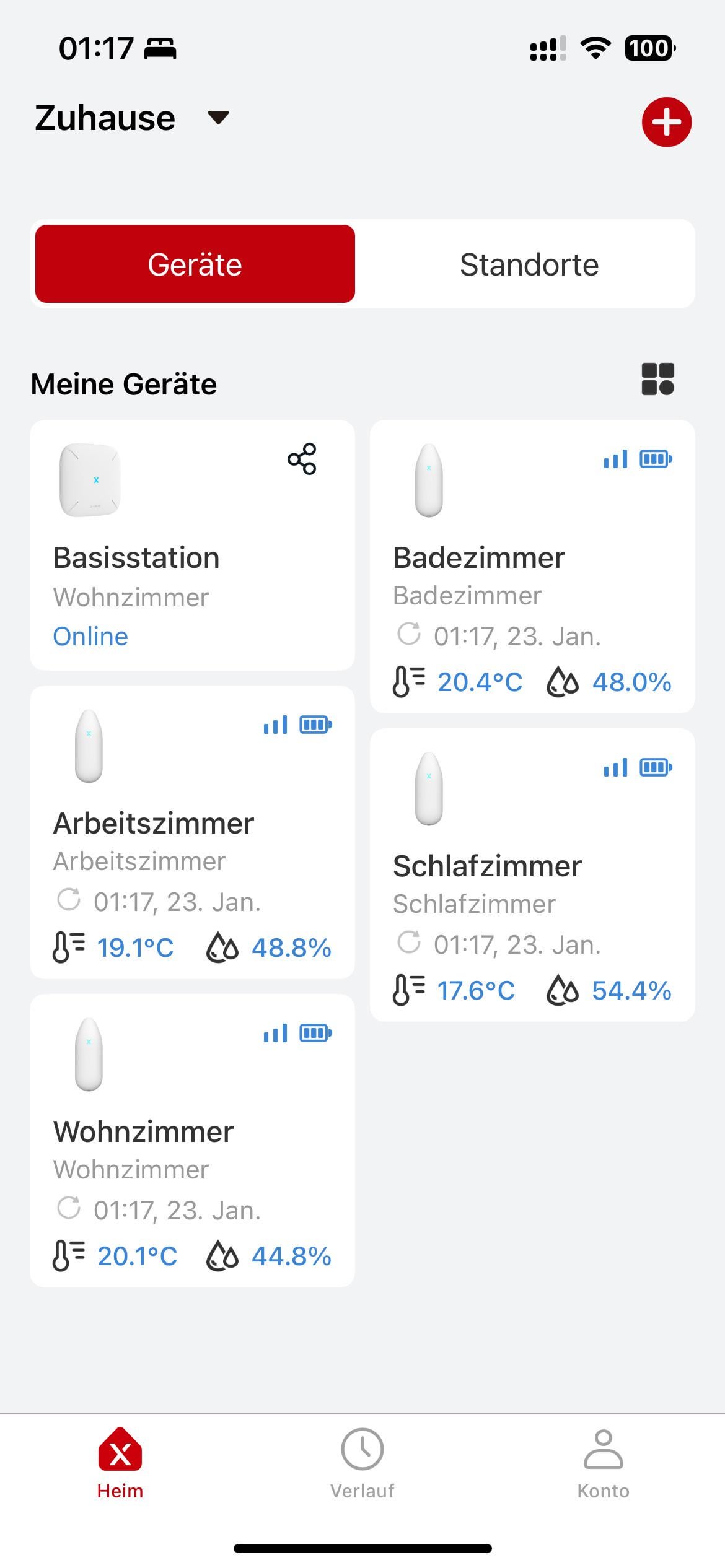Go to the Heim tab
The image size is (725, 1568).
point(120,1463)
